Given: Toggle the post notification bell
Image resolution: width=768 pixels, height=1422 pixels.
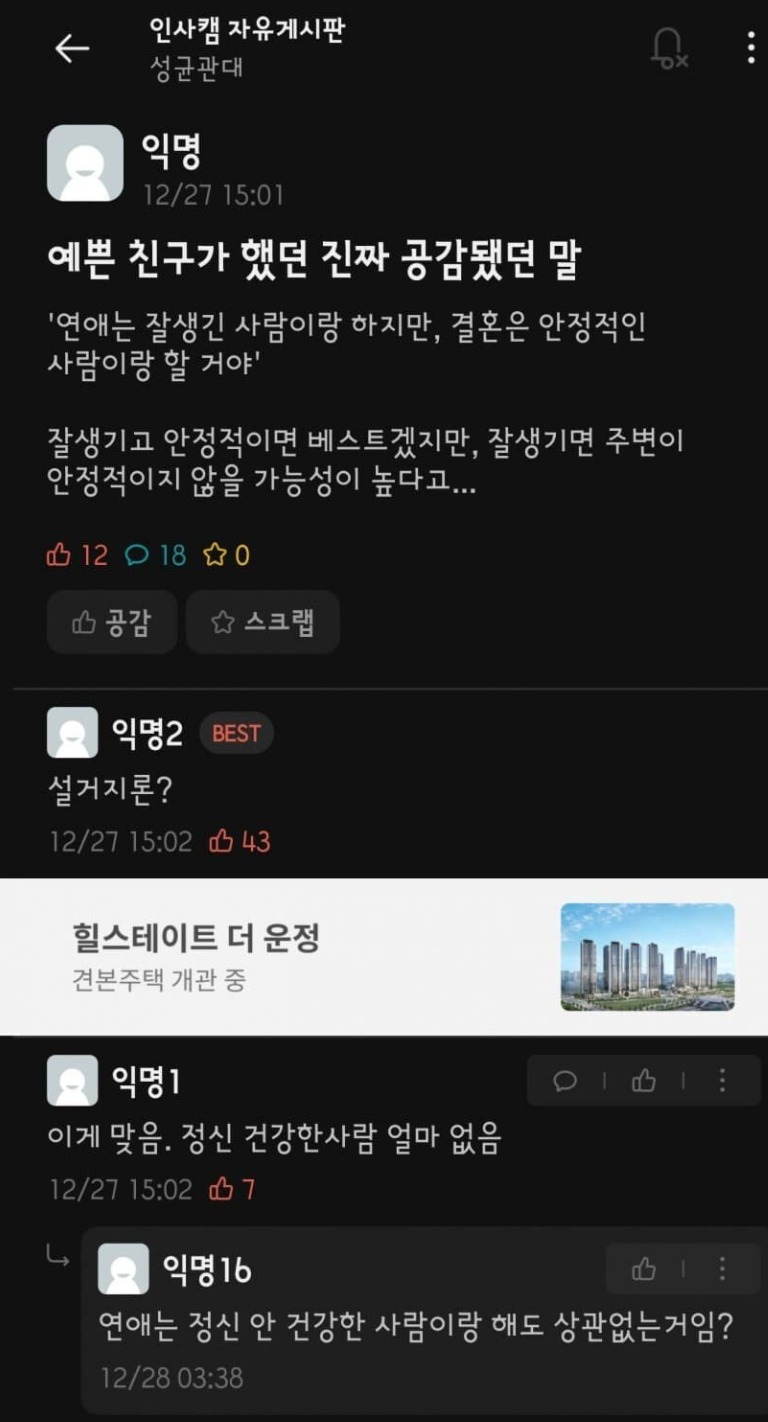Looking at the screenshot, I should tap(668, 48).
